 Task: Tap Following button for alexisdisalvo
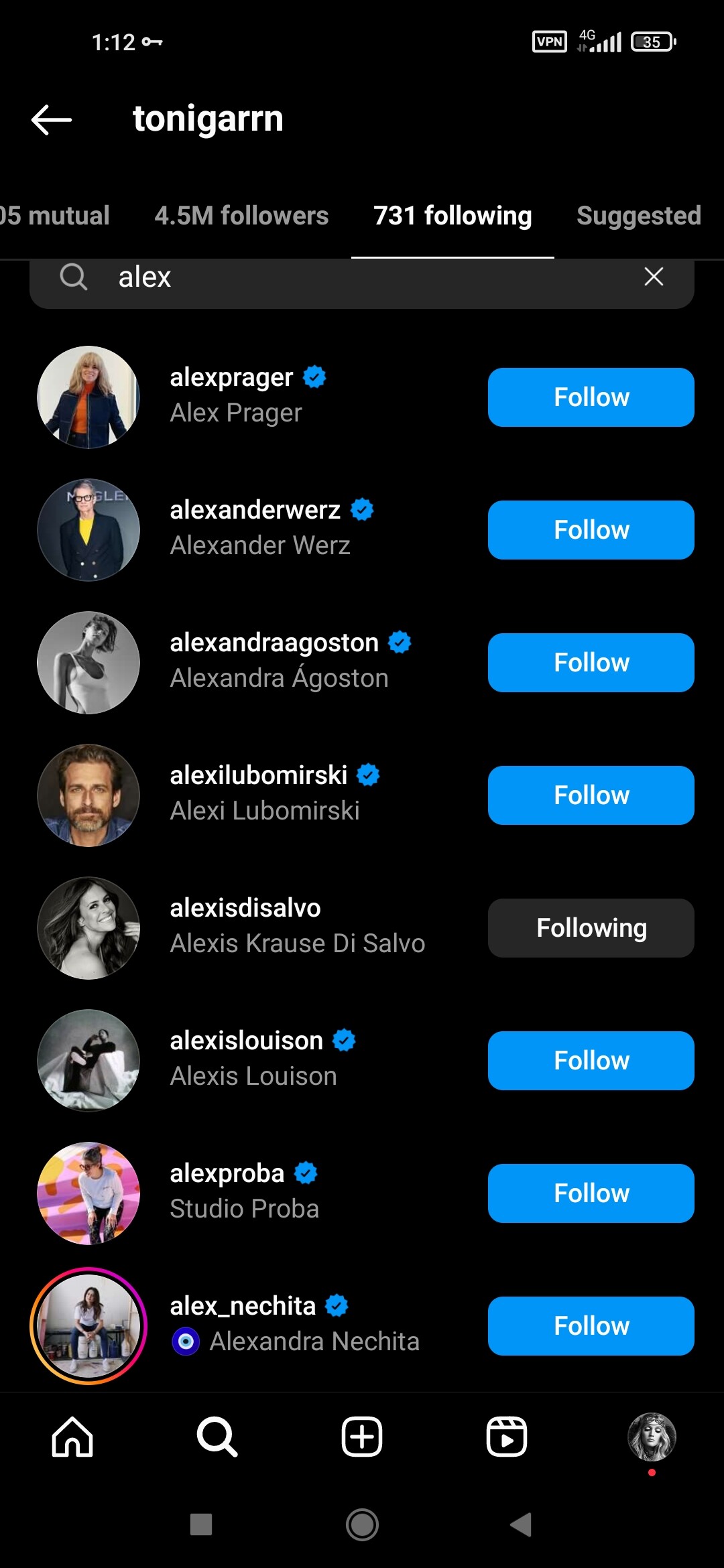(591, 928)
